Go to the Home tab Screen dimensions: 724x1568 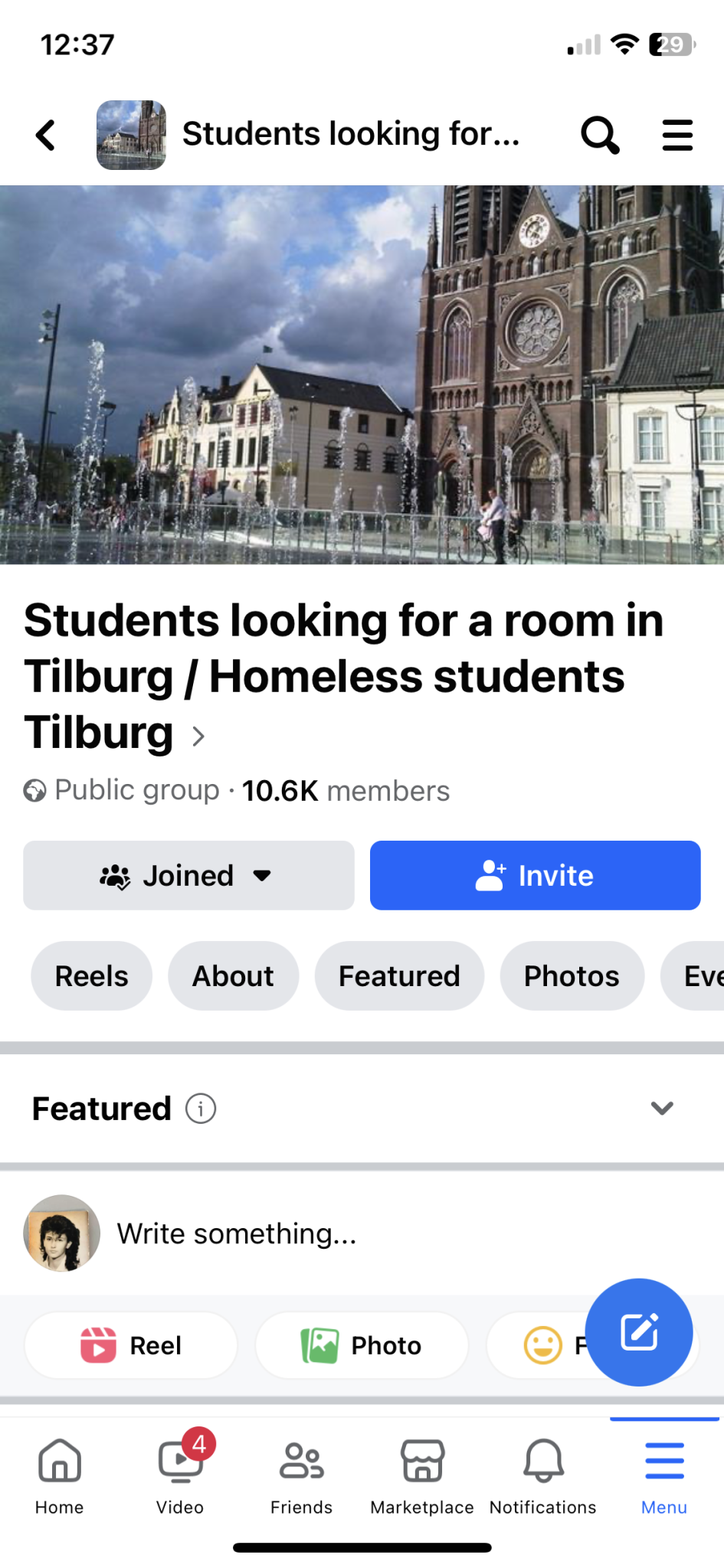pyautogui.click(x=60, y=1475)
